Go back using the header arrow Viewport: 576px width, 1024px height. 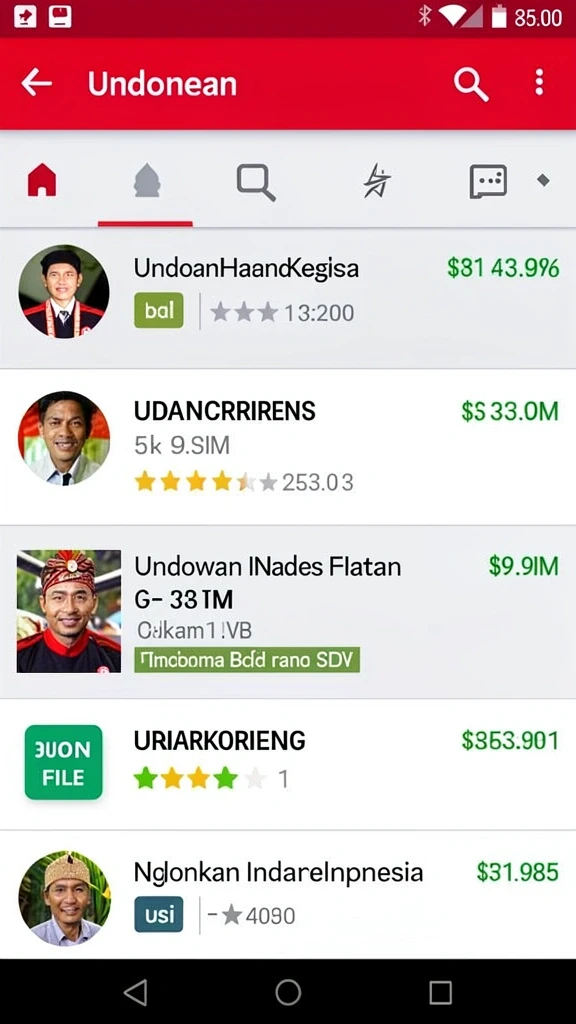pos(36,83)
